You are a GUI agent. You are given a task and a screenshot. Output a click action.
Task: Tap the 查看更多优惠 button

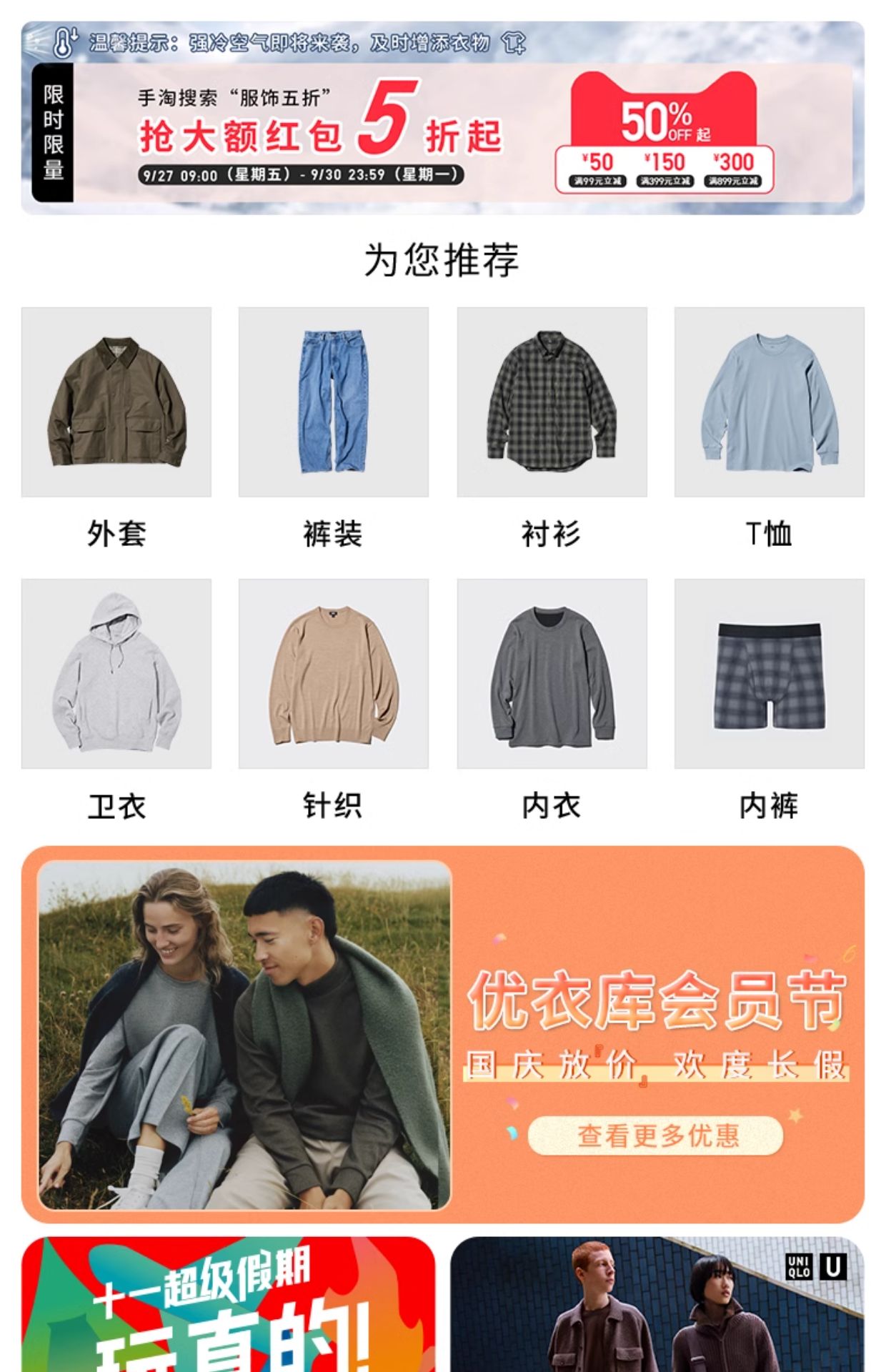(656, 1135)
